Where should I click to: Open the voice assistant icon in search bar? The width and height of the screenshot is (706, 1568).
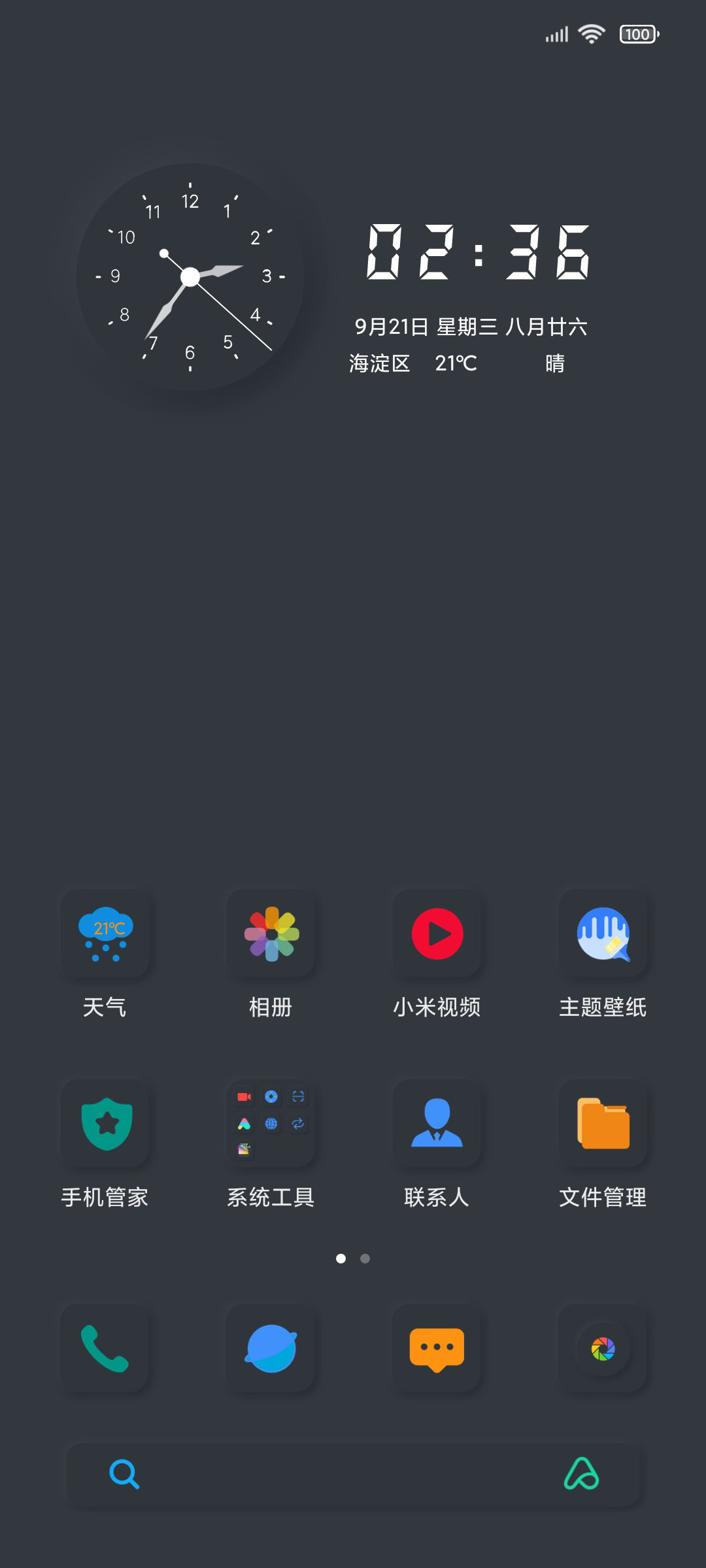click(582, 1474)
